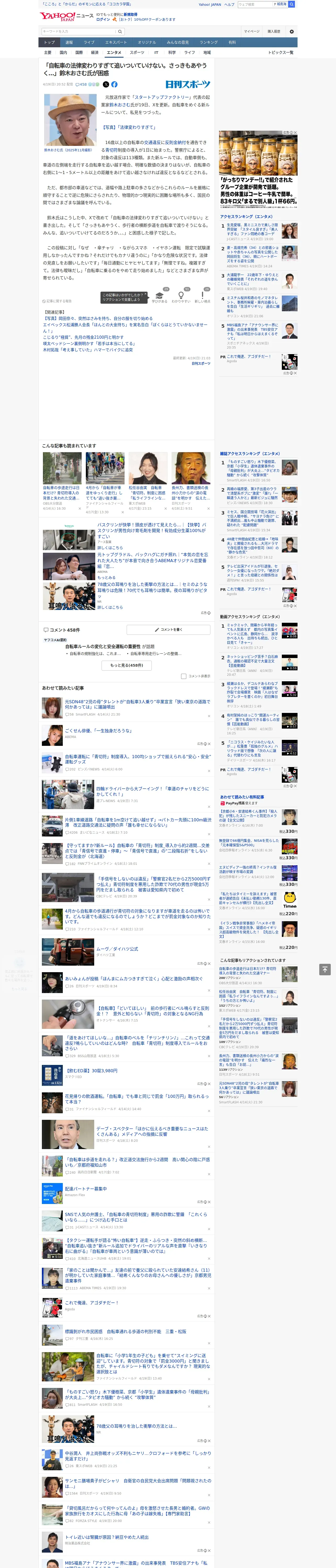Open the ランキング tab
This screenshot has height=1568, width=336.
pyautogui.click(x=209, y=43)
